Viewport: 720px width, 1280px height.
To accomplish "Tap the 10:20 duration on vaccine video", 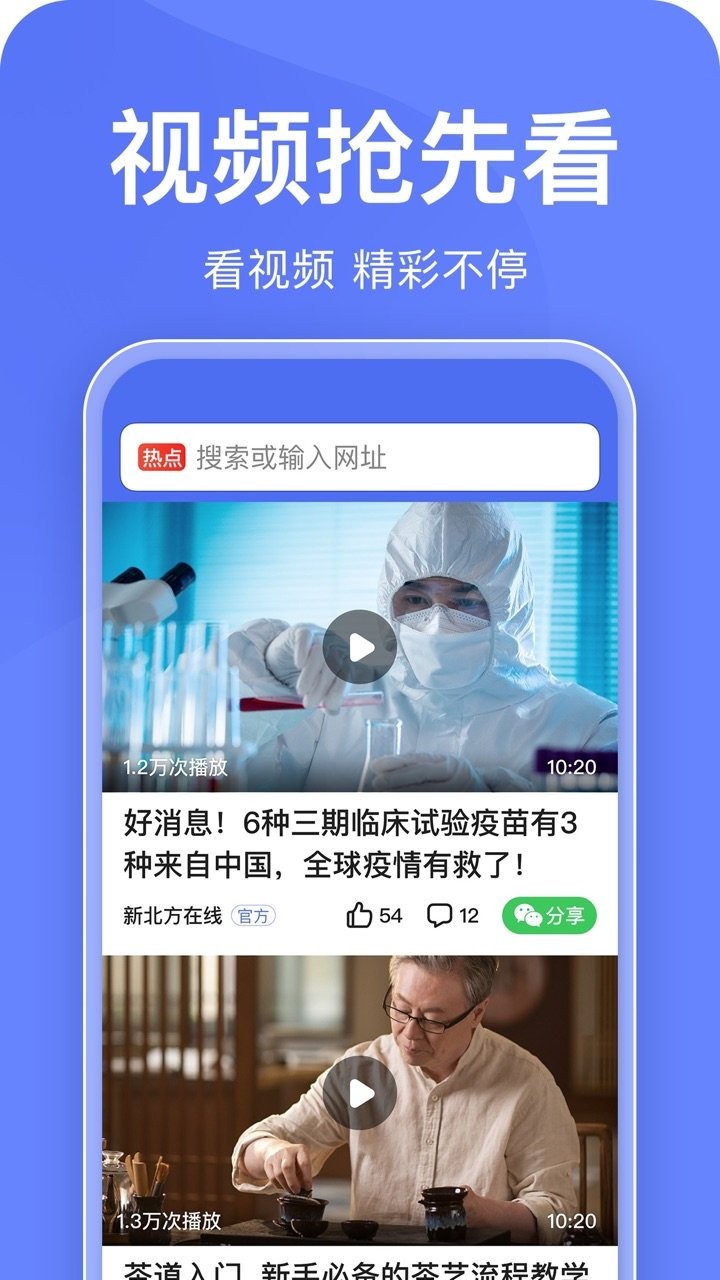I will click(571, 768).
